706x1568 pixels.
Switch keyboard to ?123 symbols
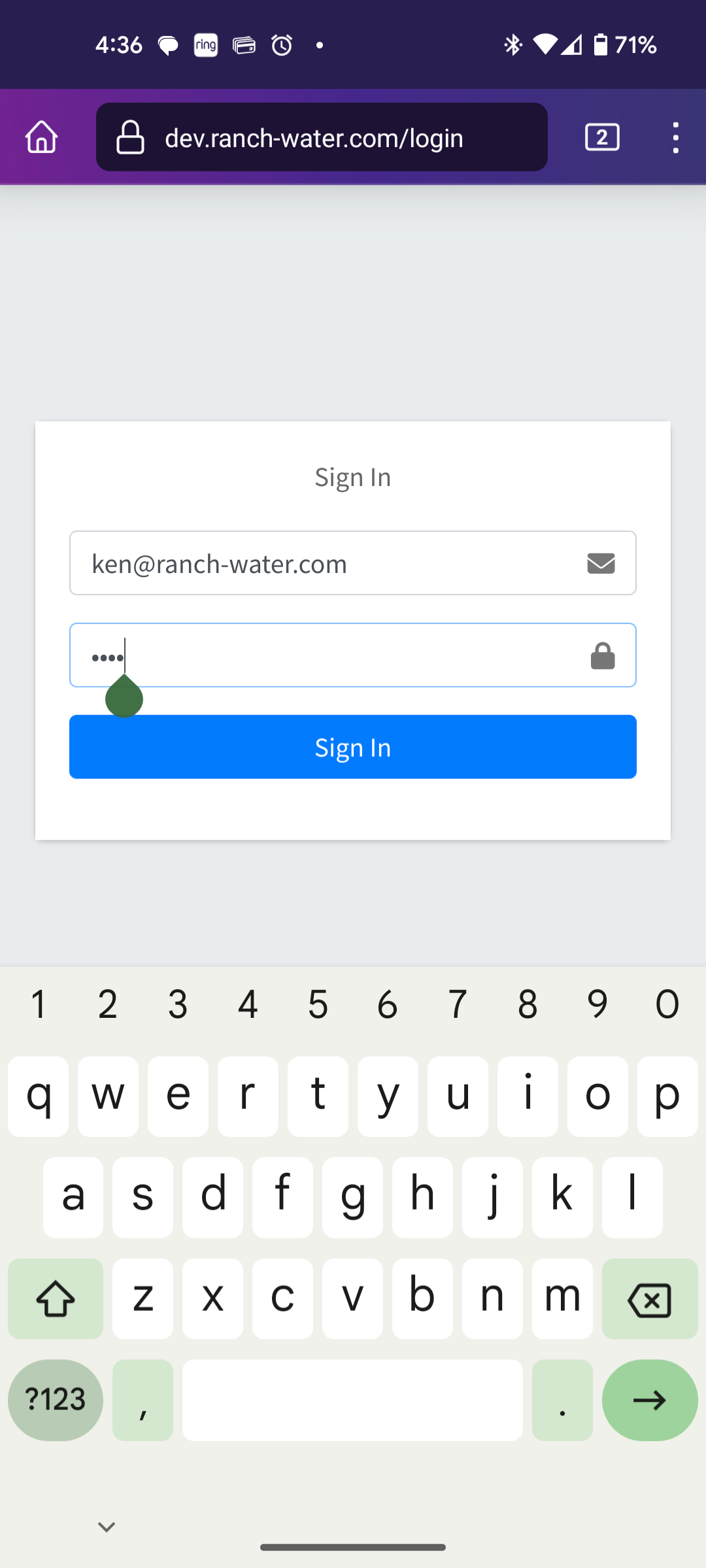[x=56, y=1400]
